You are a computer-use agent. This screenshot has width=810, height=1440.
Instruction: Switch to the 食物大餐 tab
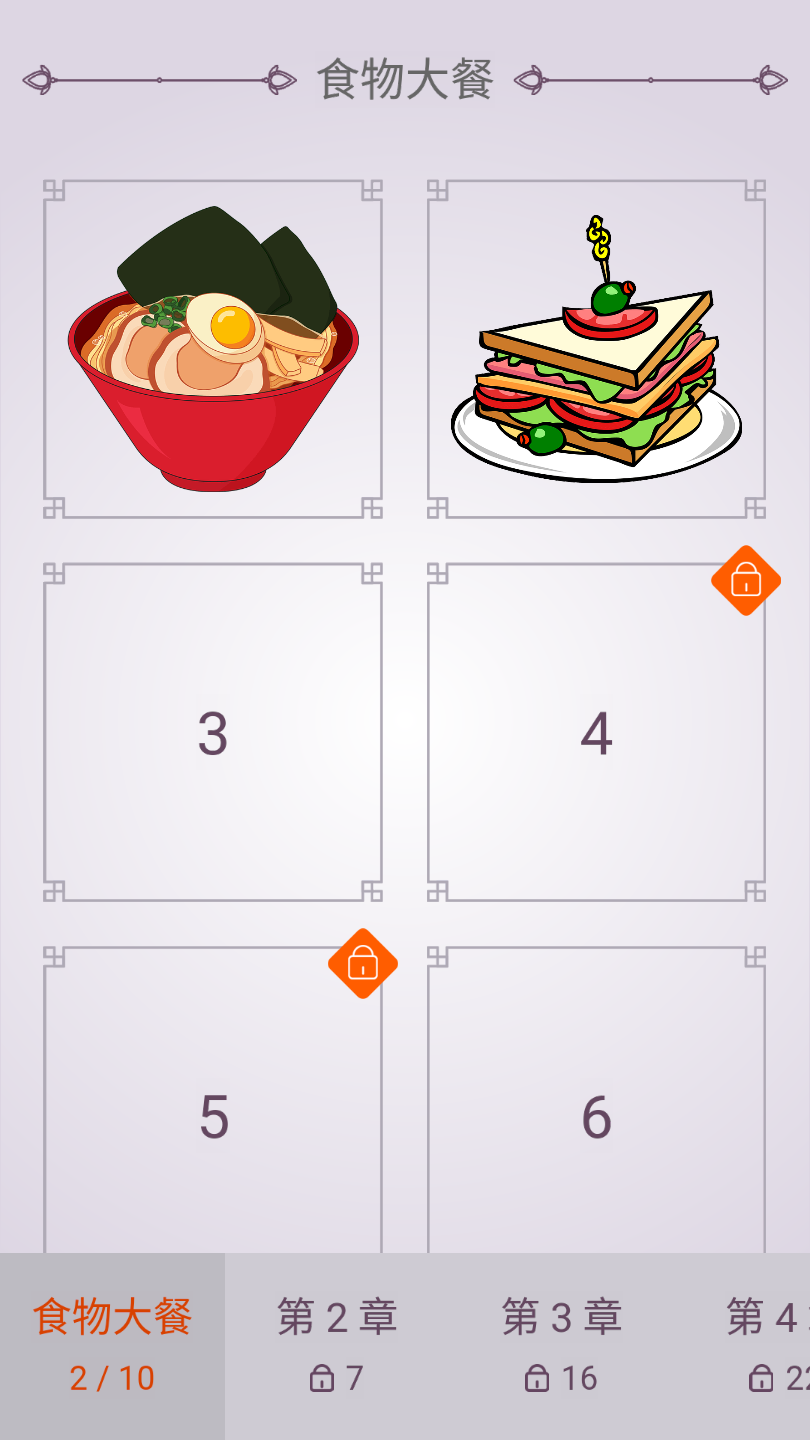click(x=112, y=1345)
